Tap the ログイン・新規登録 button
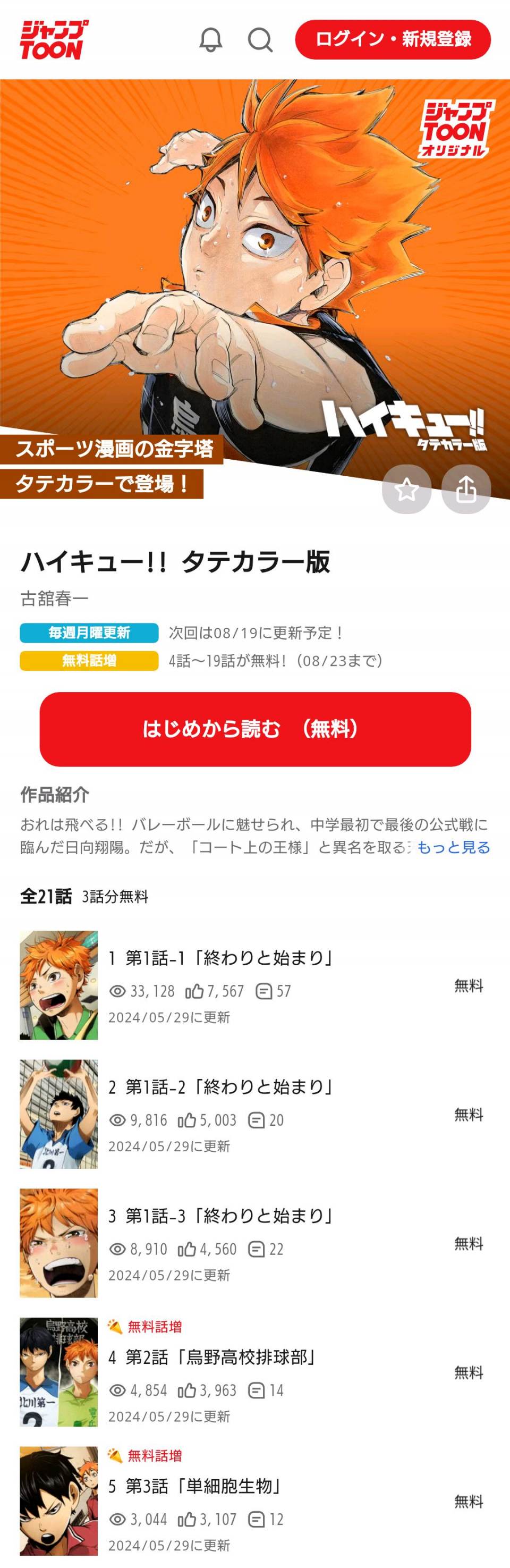The image size is (510, 1568). coord(393,39)
